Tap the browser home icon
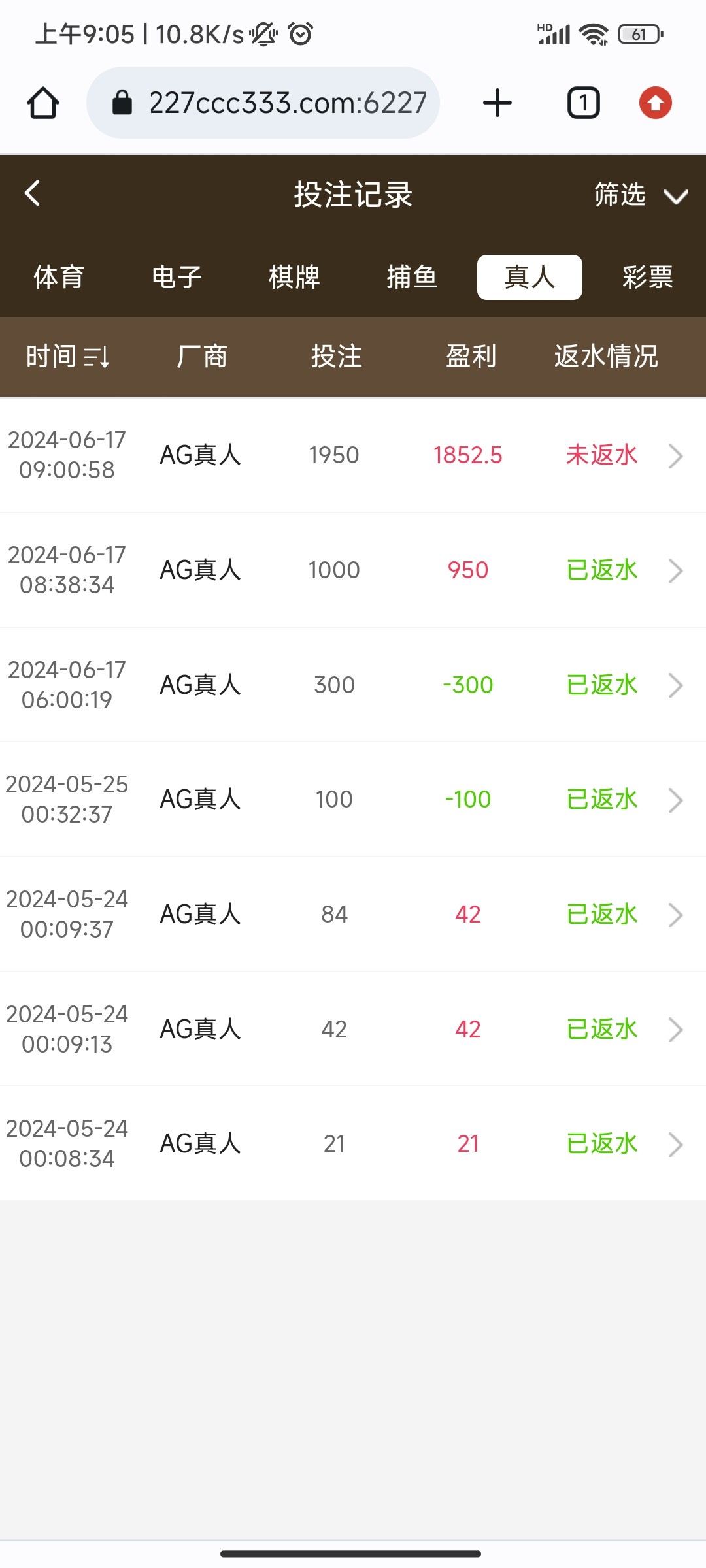 pyautogui.click(x=43, y=103)
